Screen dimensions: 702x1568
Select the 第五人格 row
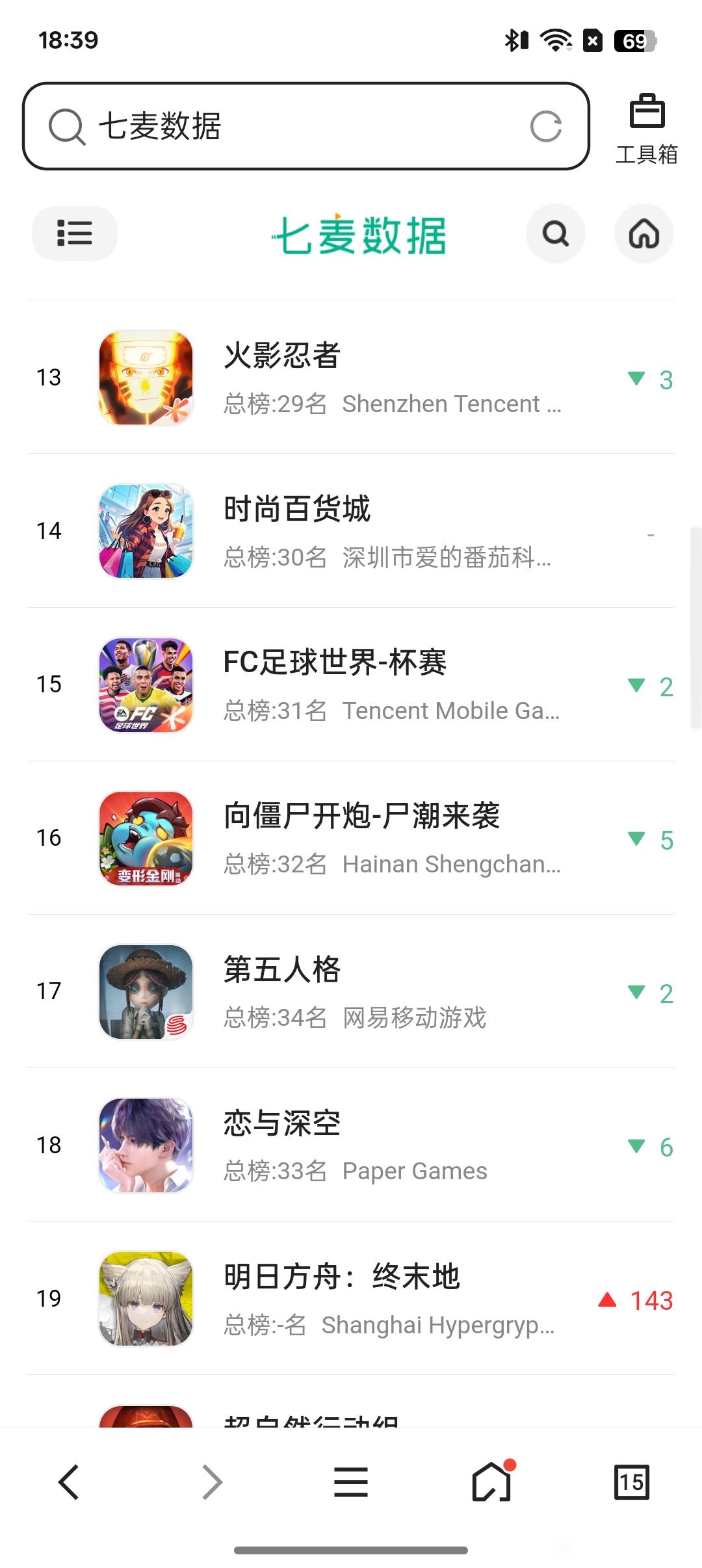[x=351, y=991]
